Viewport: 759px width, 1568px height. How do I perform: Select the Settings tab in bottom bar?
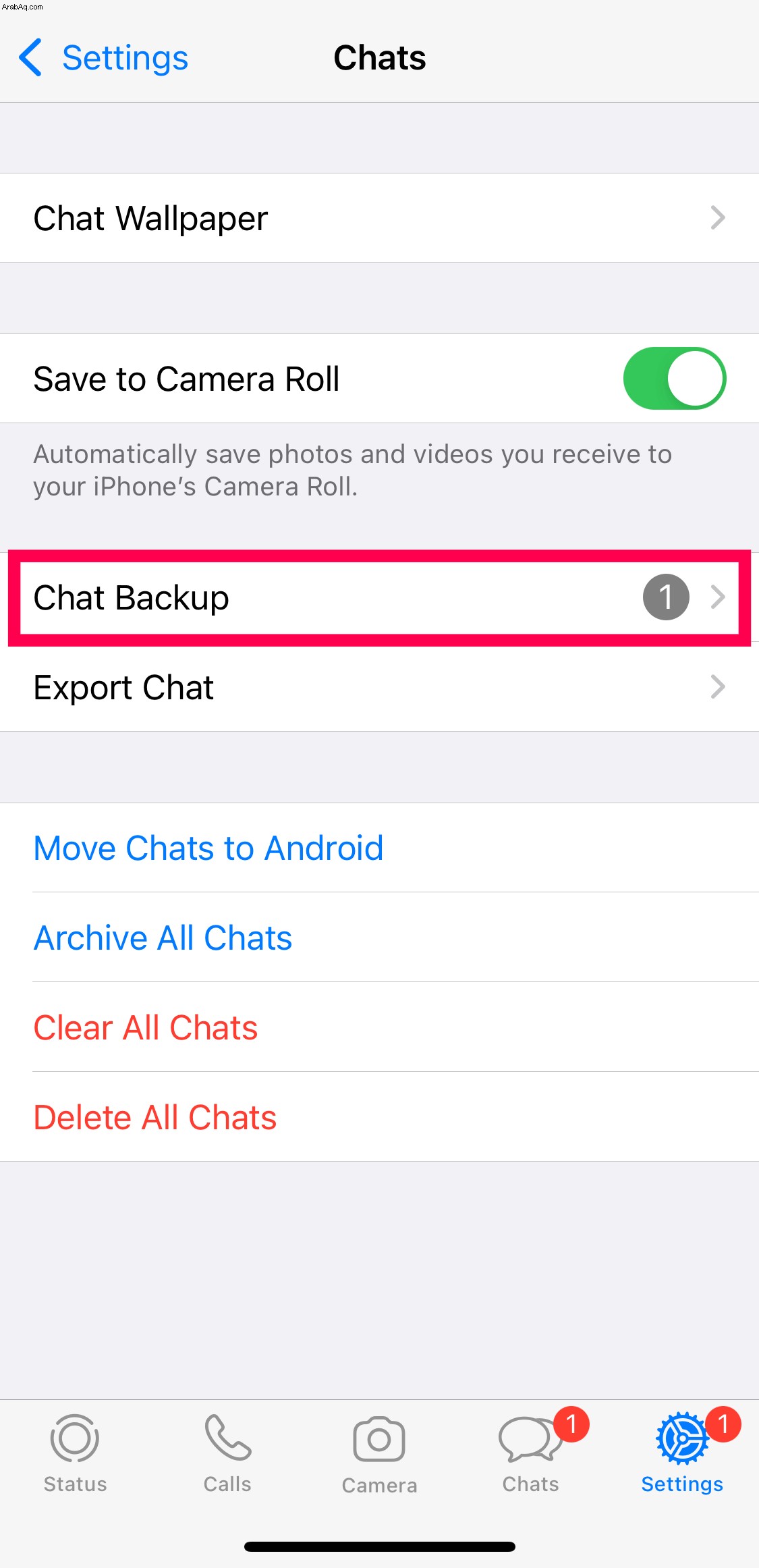pyautogui.click(x=683, y=1454)
